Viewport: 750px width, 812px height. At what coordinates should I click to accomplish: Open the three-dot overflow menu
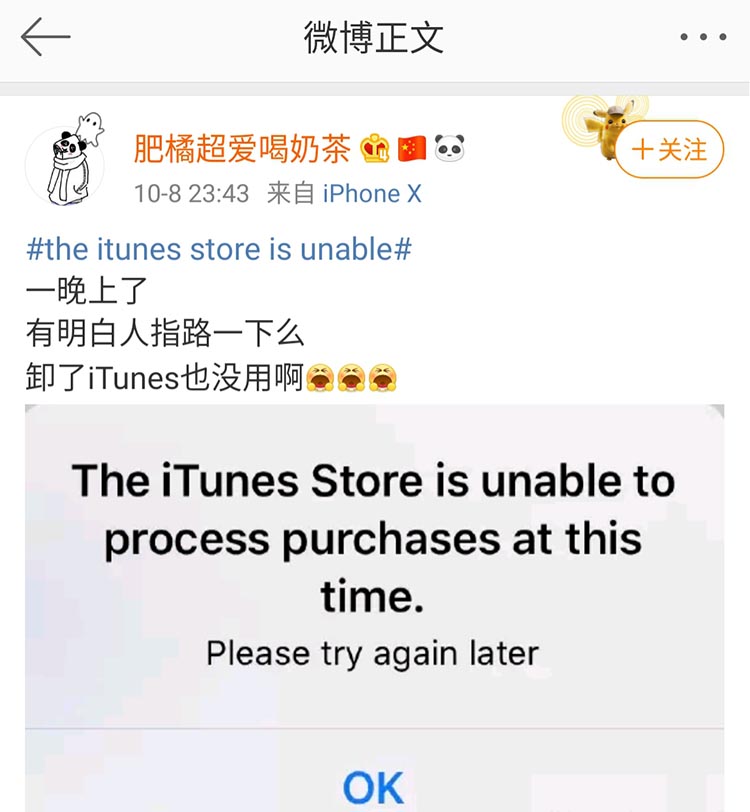[x=702, y=38]
